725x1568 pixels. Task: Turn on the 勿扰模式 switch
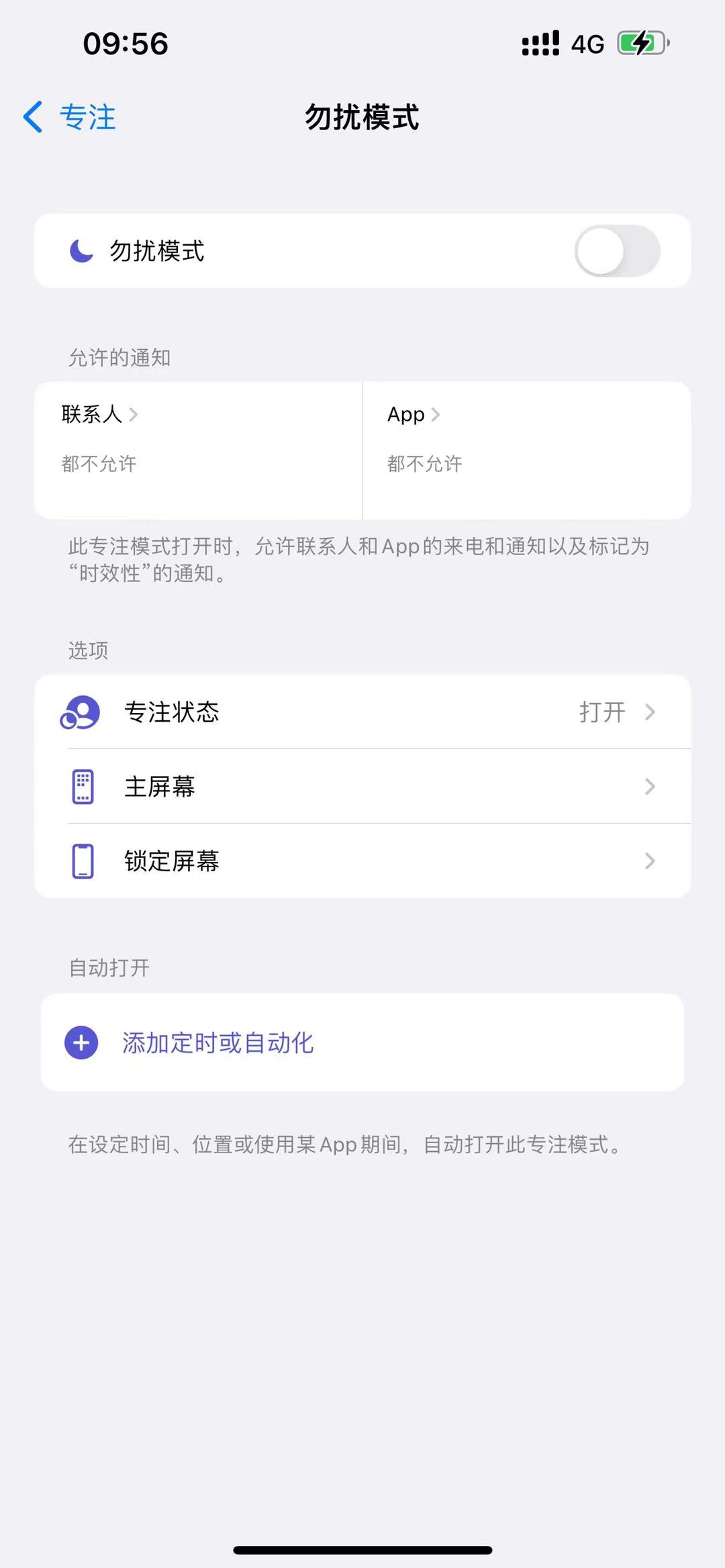click(616, 251)
